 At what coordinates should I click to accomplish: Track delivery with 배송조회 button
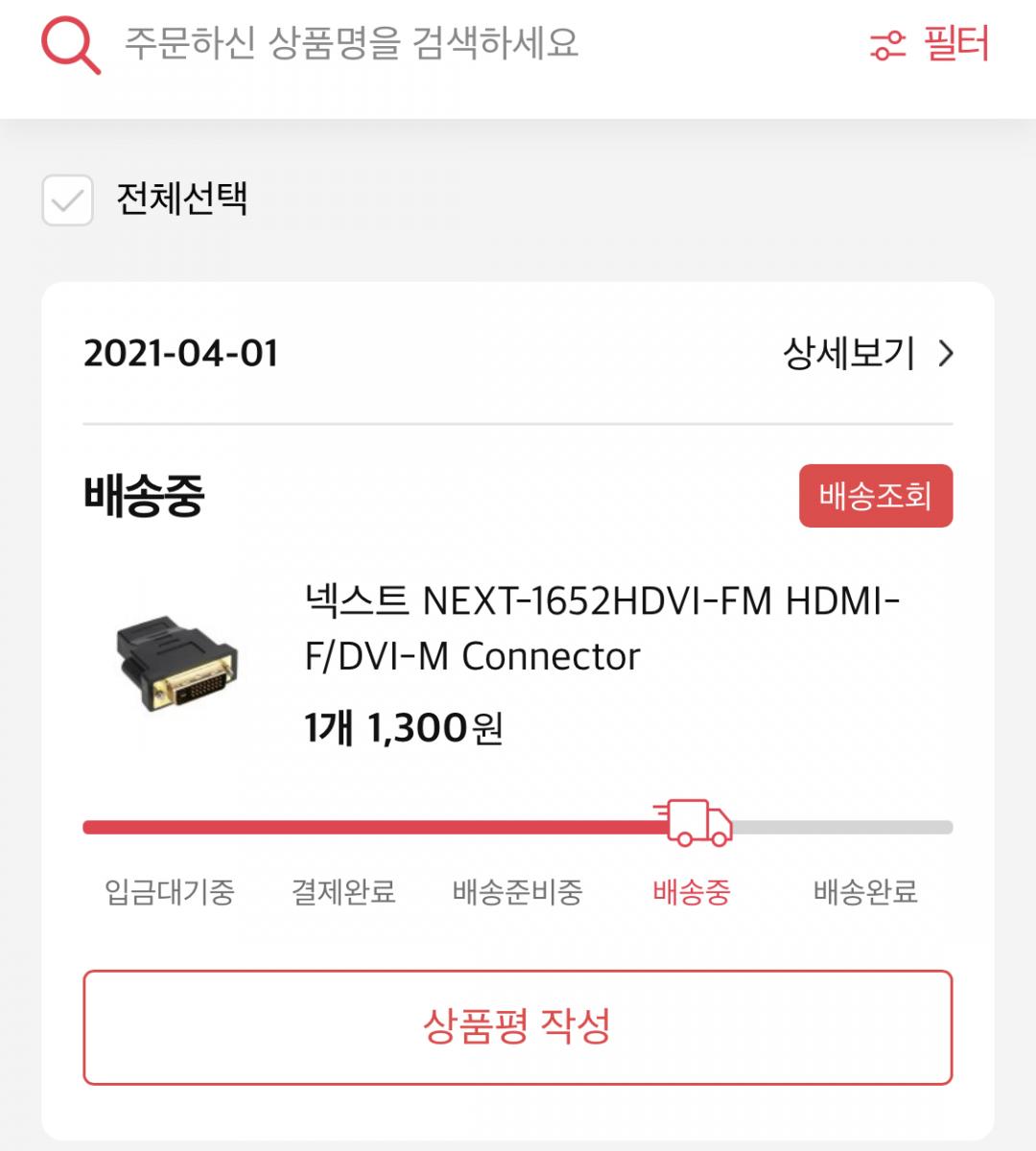pos(875,496)
